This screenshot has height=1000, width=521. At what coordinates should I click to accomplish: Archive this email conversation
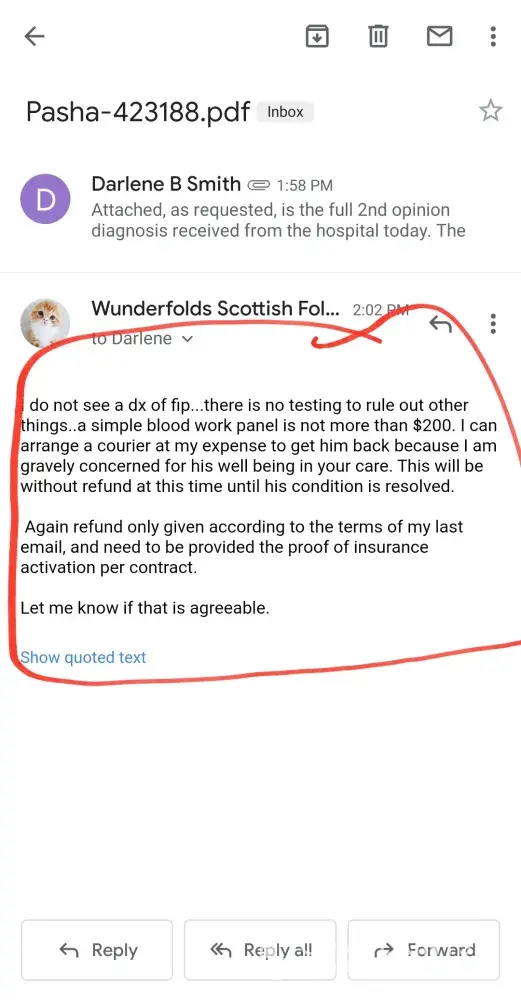(317, 36)
